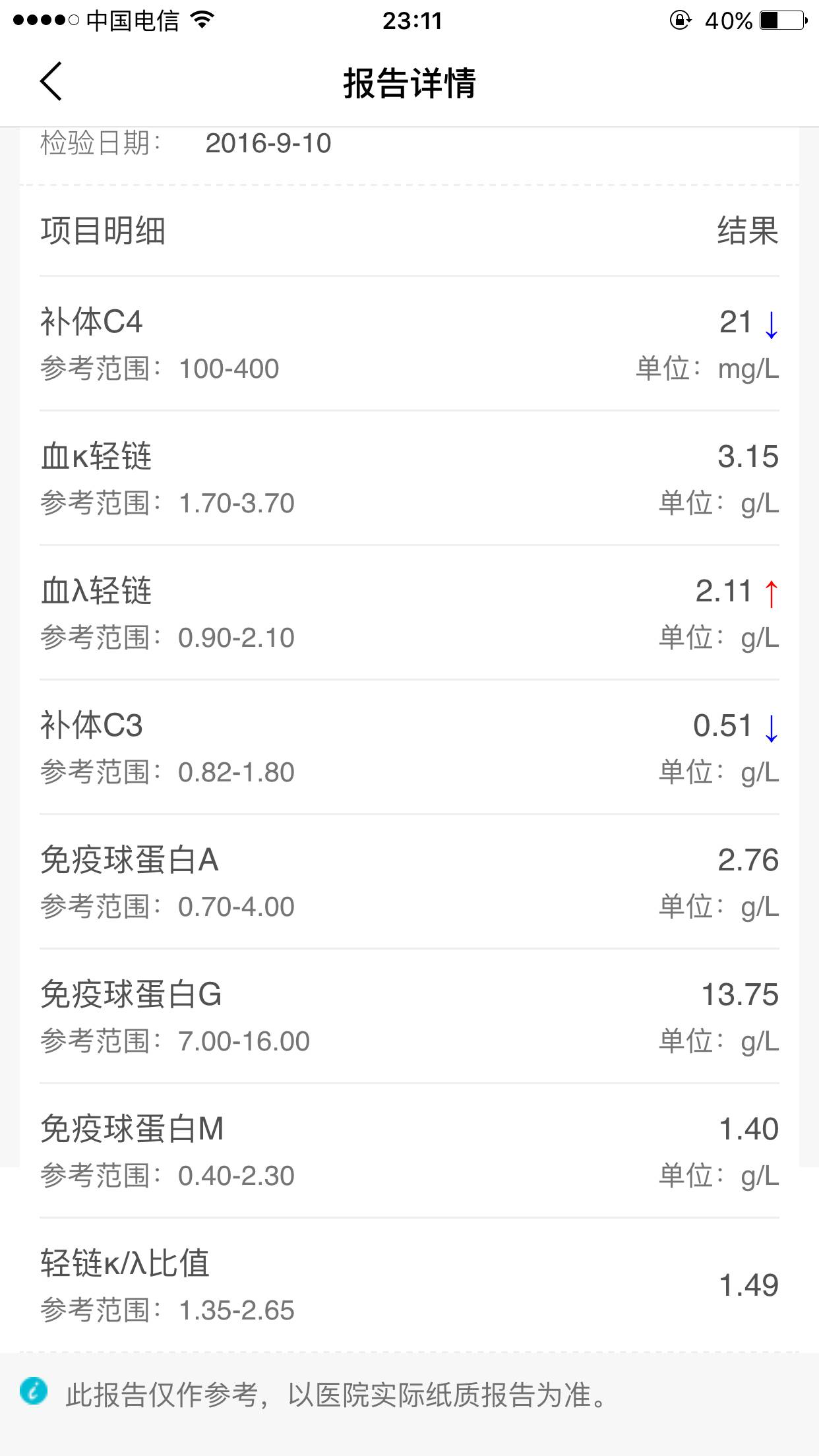
Task: Go back from the report details page
Action: [x=51, y=82]
